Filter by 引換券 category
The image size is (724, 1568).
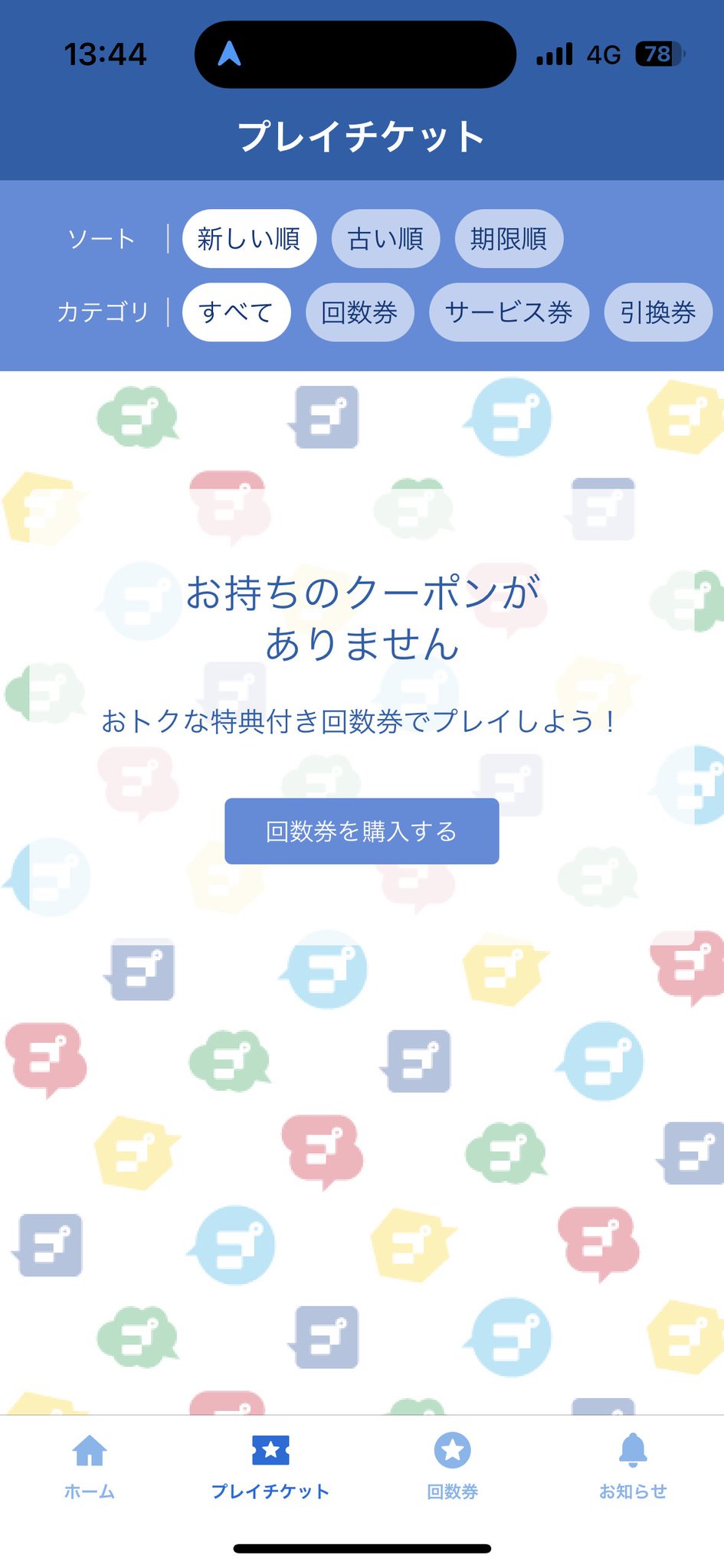(658, 312)
